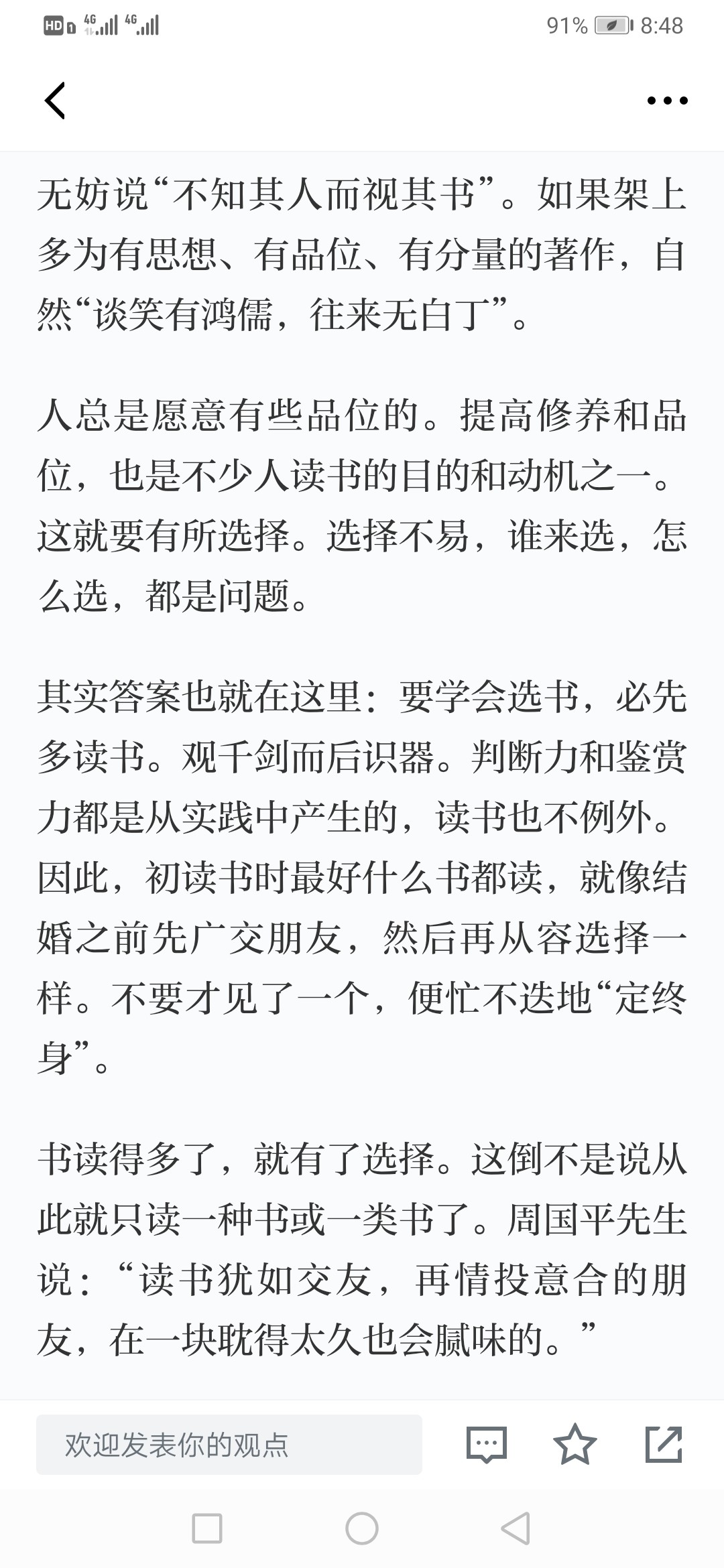Image resolution: width=724 pixels, height=1568 pixels.
Task: Share the article via the share icon
Action: tap(664, 1444)
